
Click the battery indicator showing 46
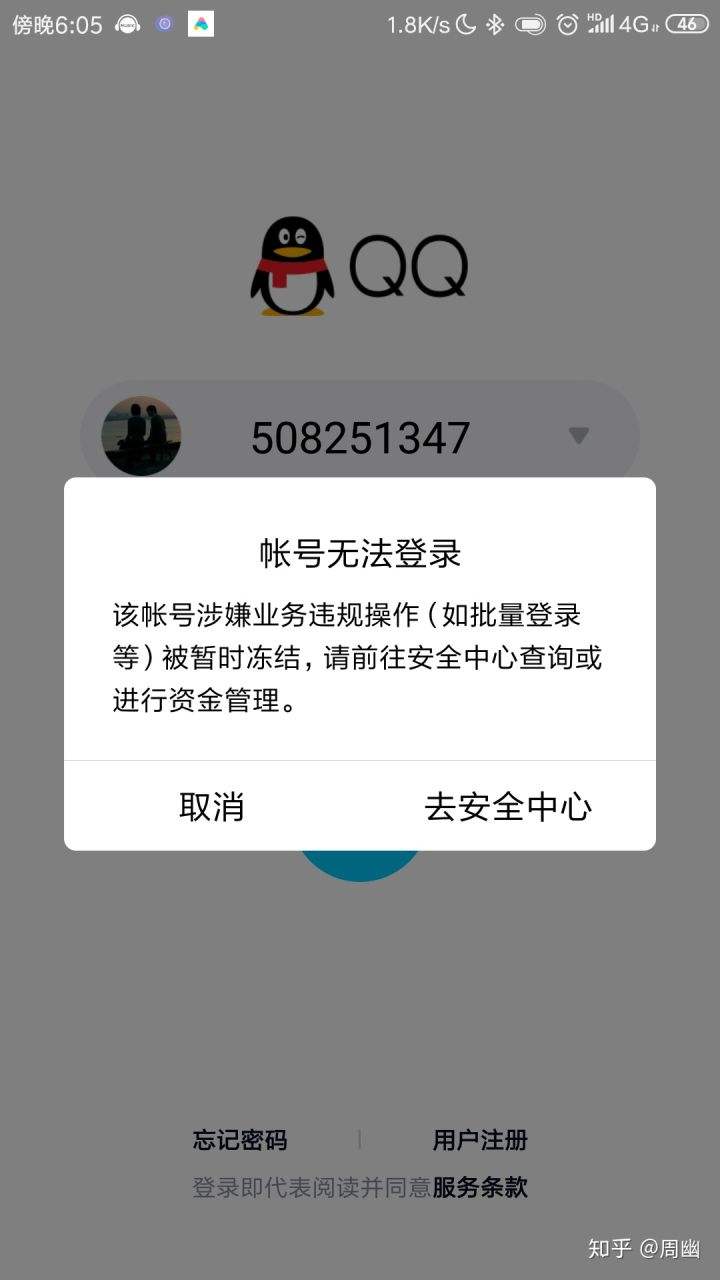tap(687, 22)
